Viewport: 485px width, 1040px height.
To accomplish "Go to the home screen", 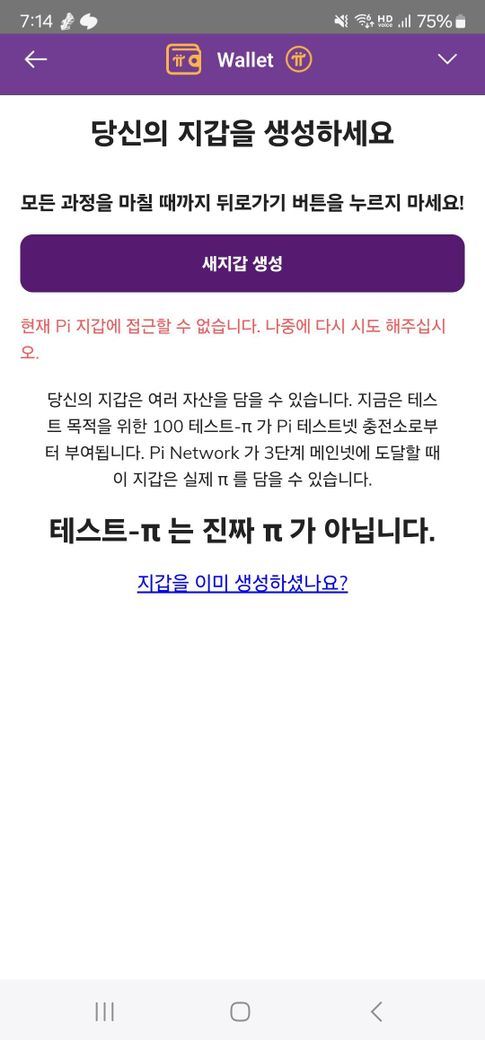I will point(240,1011).
